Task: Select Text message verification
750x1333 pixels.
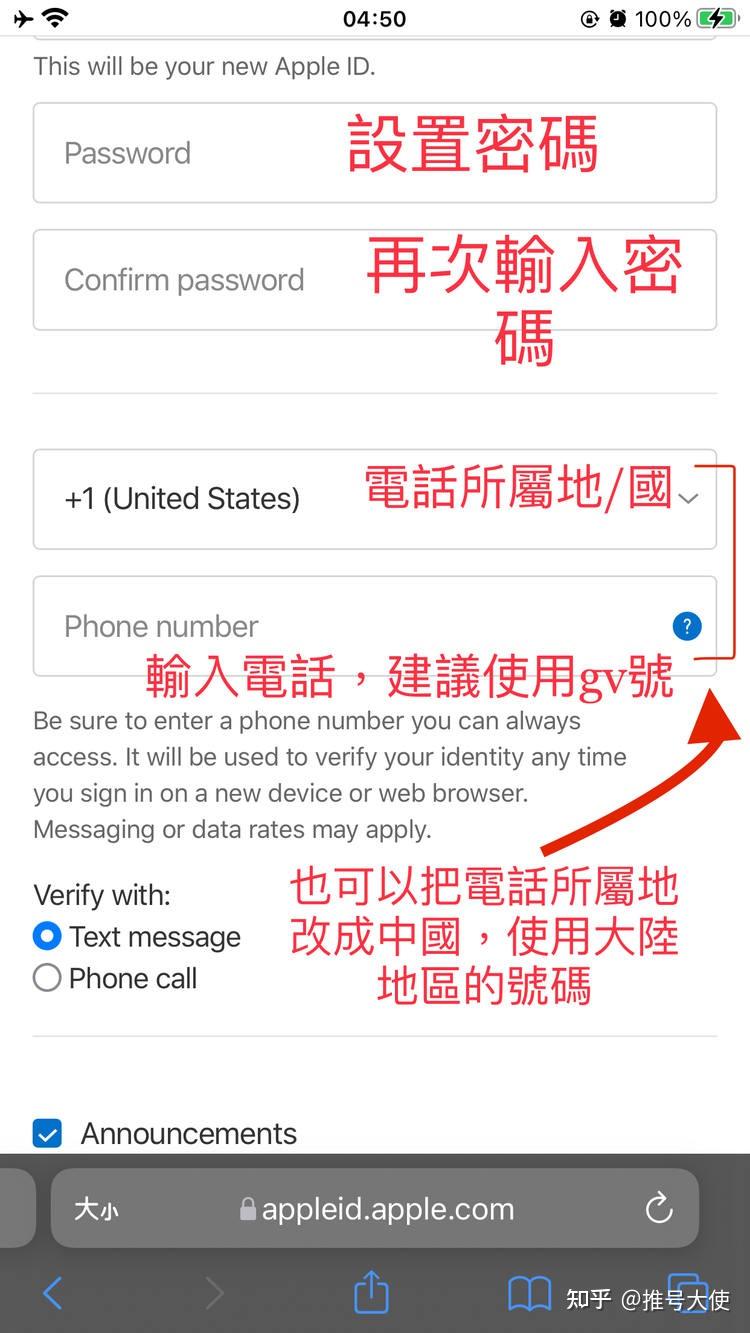Action: point(47,937)
